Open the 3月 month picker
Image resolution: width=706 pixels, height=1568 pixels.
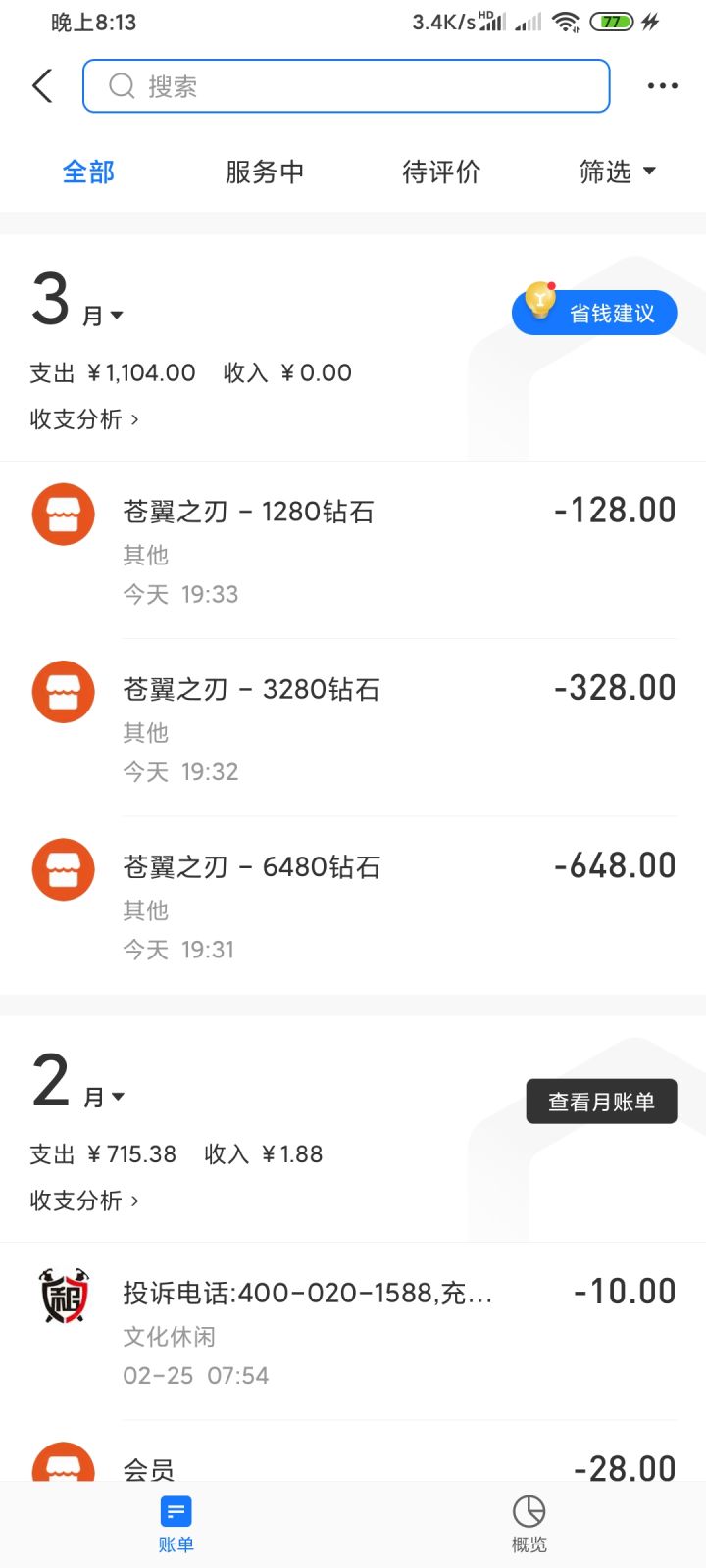[77, 302]
